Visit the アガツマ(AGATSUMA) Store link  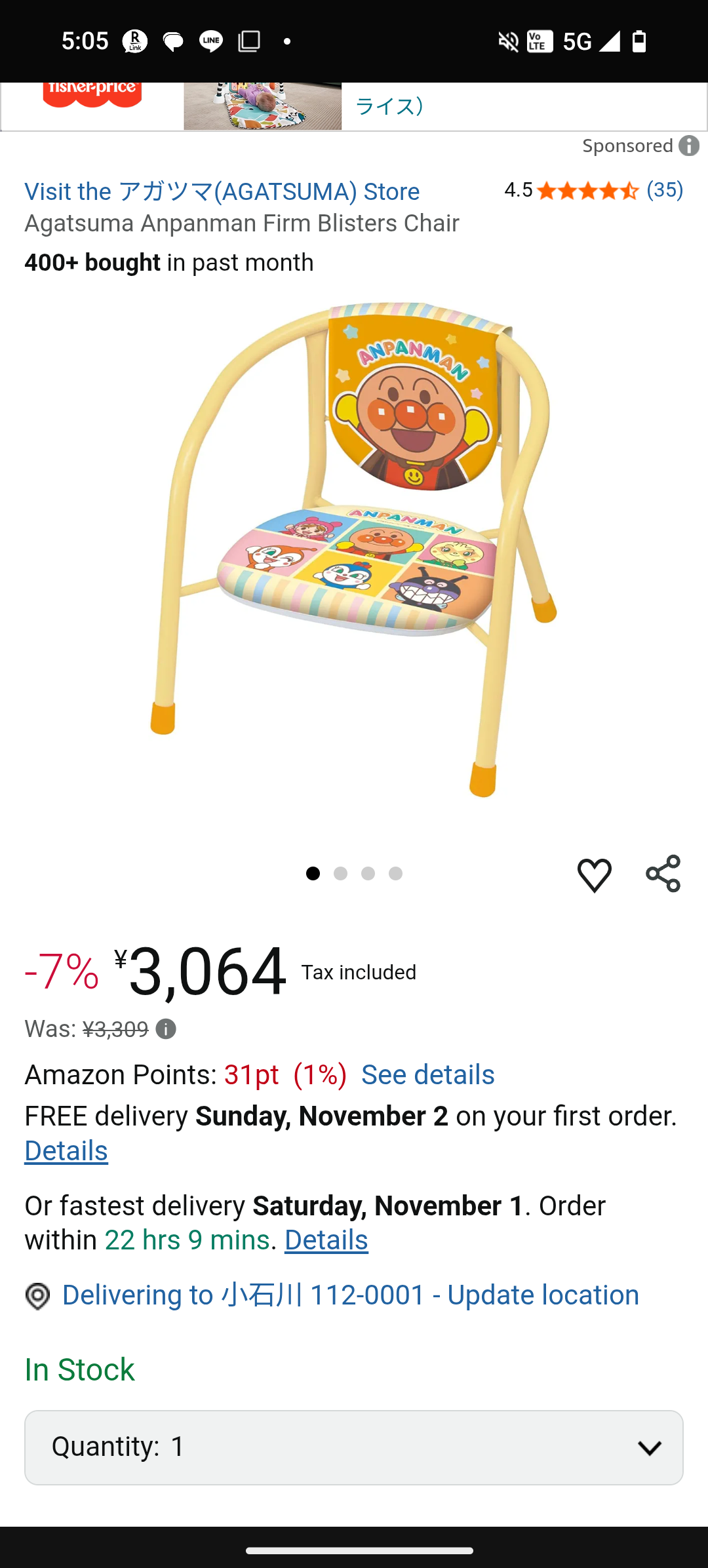point(222,191)
